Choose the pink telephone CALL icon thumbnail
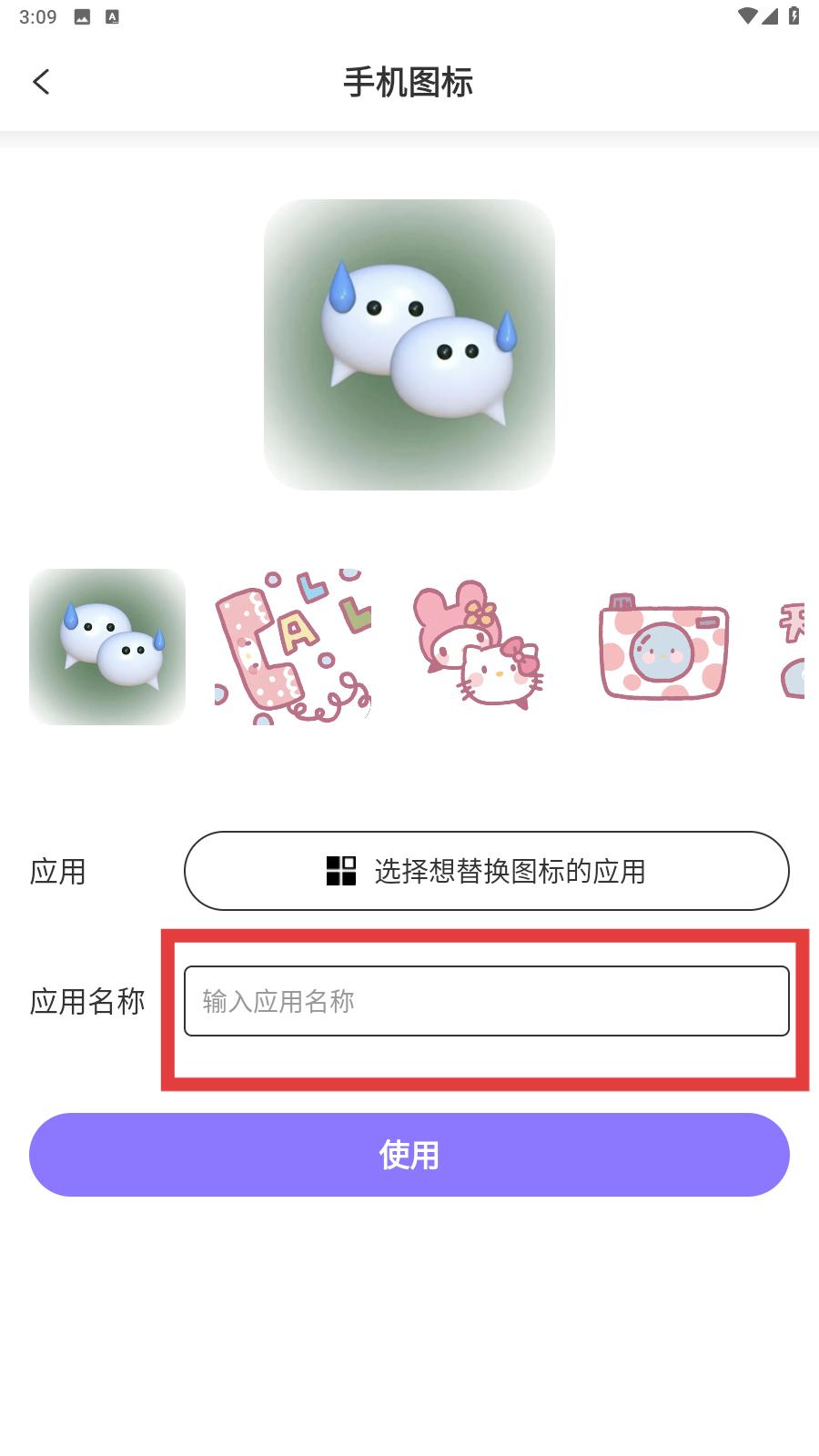 pyautogui.click(x=293, y=647)
